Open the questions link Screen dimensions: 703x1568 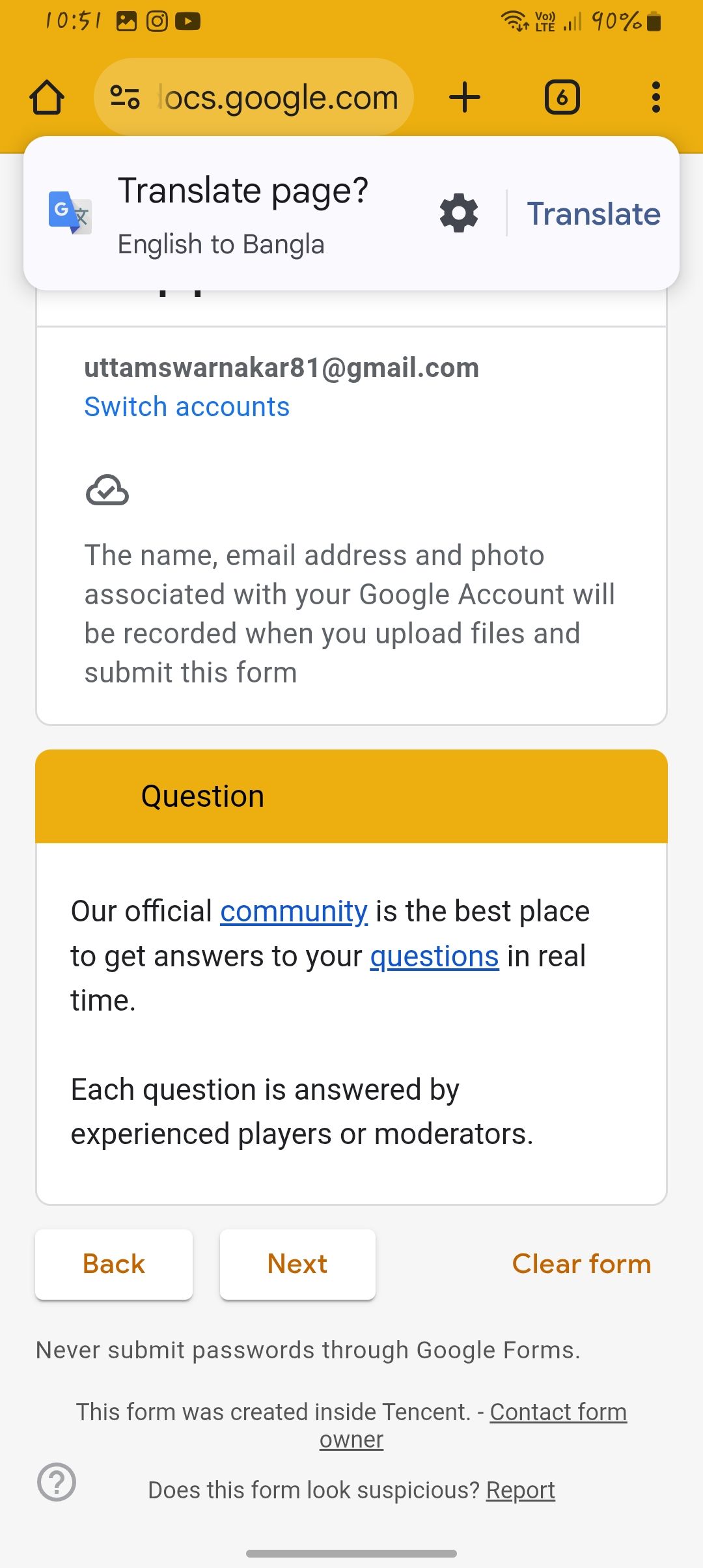pos(434,956)
